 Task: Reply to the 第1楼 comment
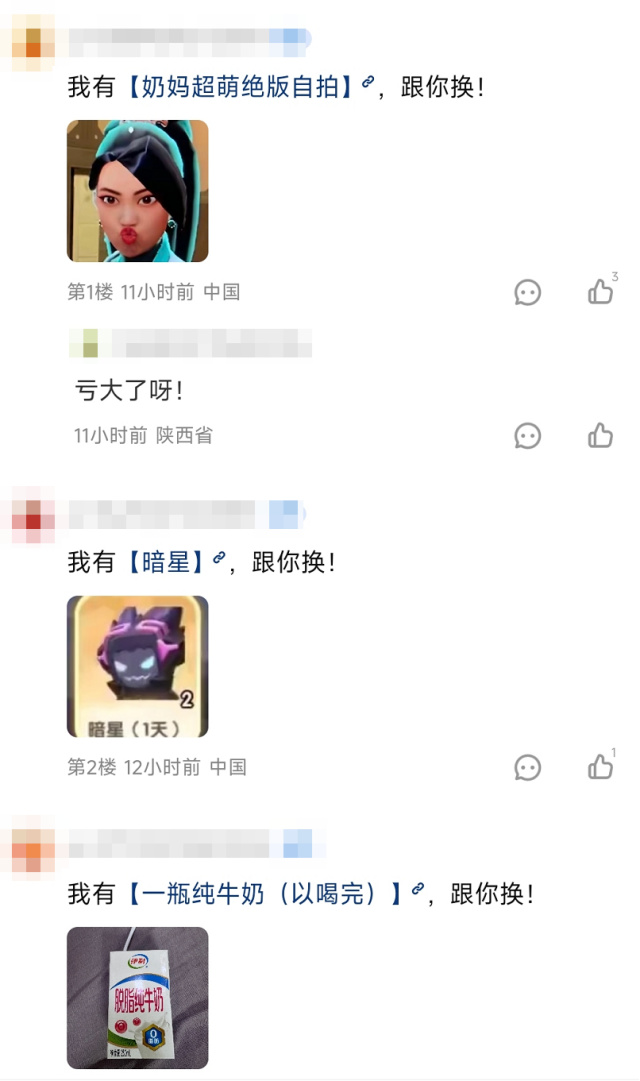(527, 292)
